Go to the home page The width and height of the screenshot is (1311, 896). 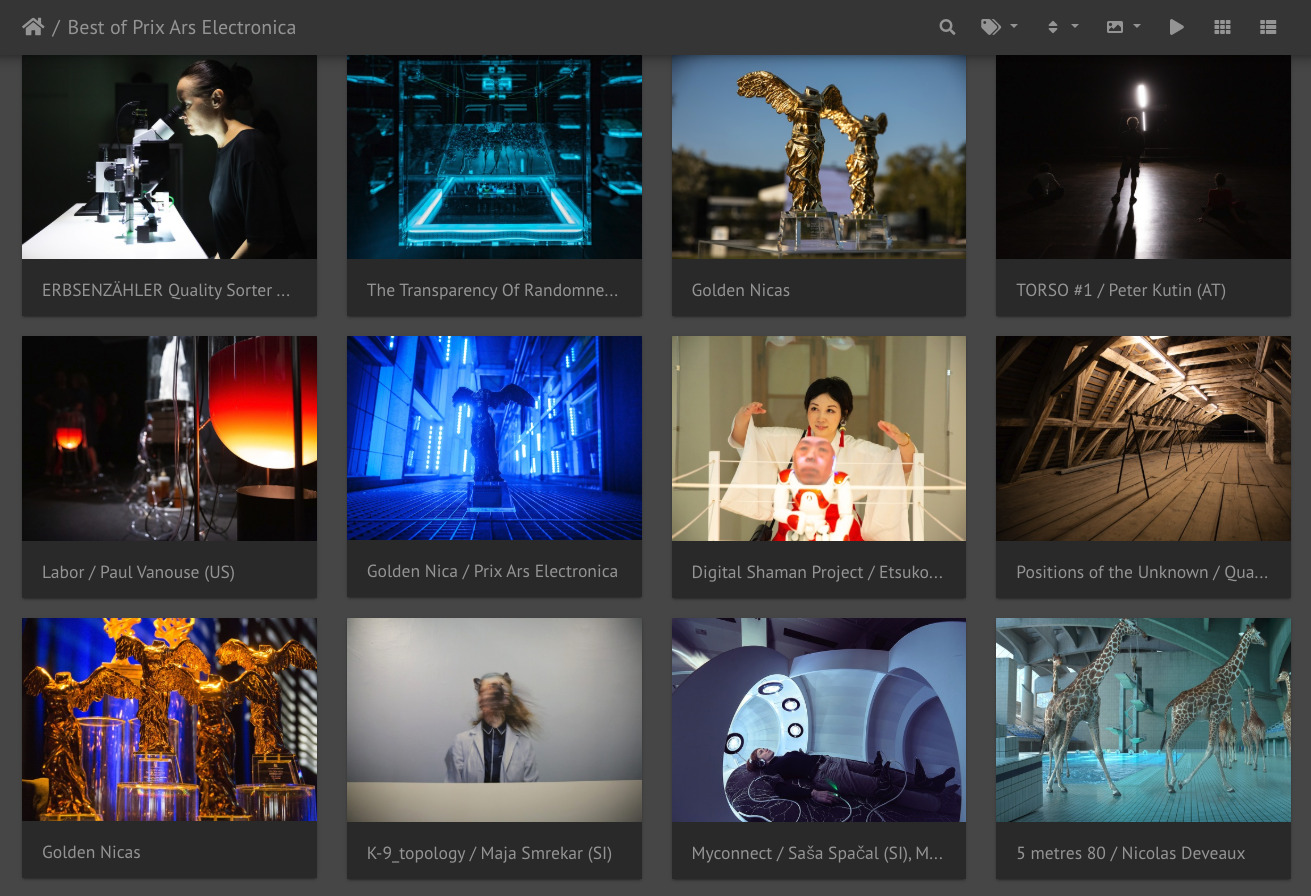tap(33, 27)
